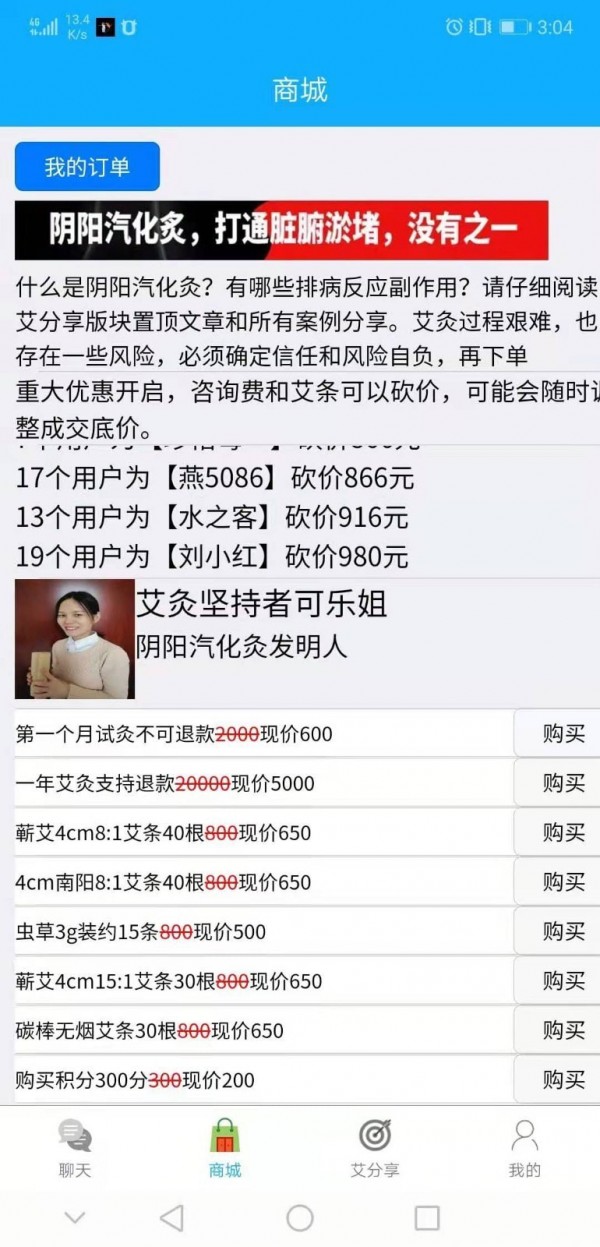Purchase 蕲艾4cm15:1艾条30根
Viewport: 600px width, 1247px height.
[x=563, y=981]
